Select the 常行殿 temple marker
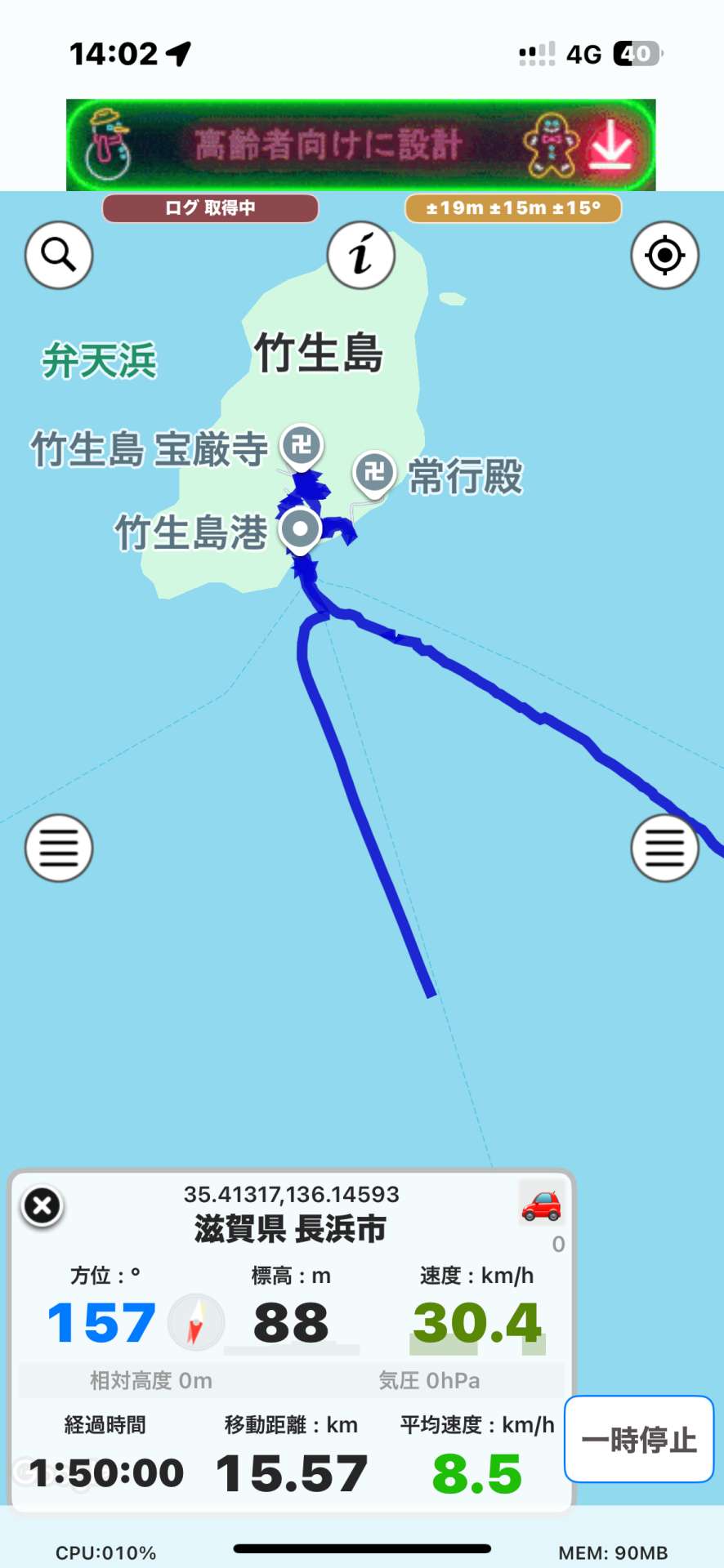Screen dimensions: 724x1568 point(374,472)
